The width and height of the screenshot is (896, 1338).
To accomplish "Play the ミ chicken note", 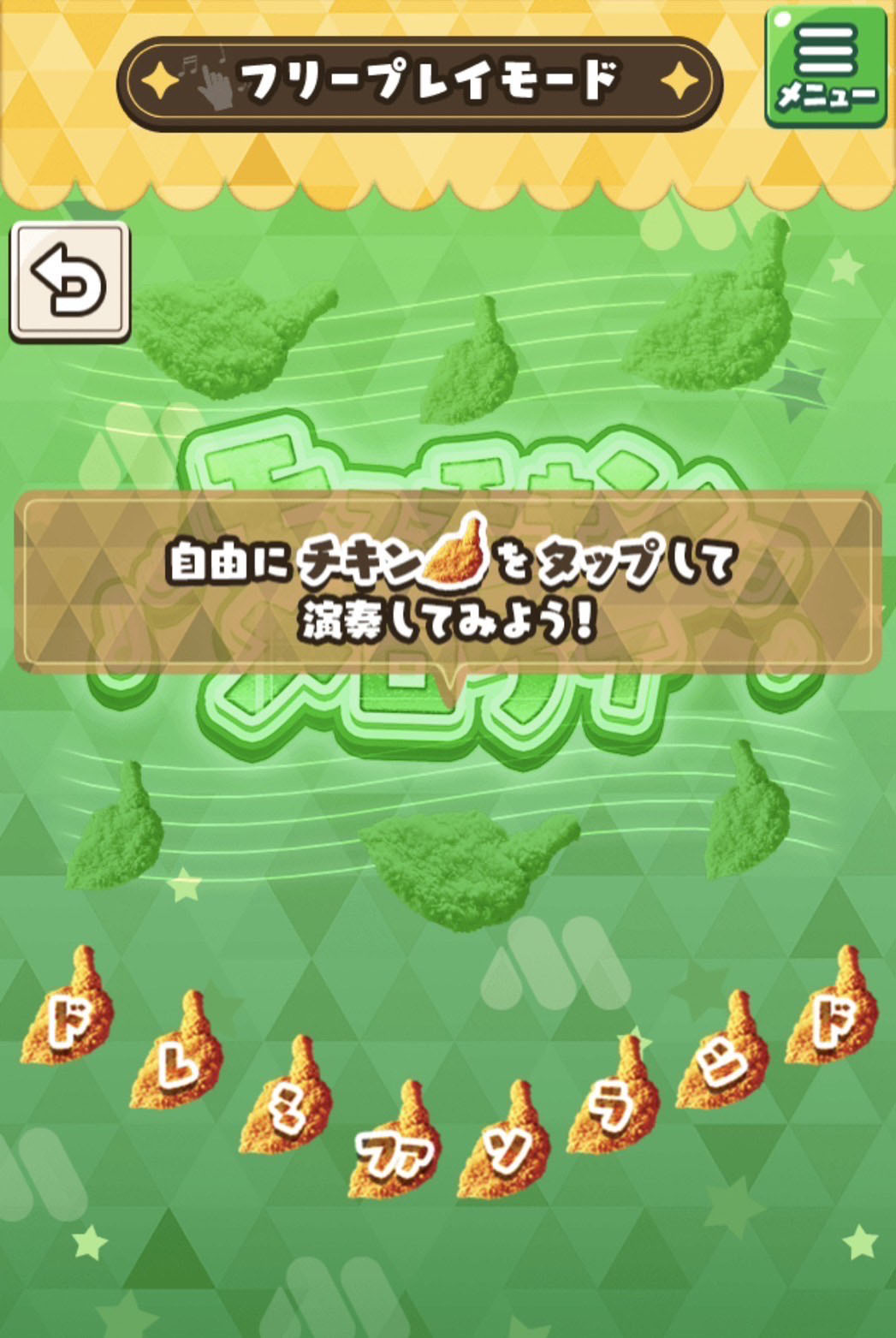I will [287, 1098].
